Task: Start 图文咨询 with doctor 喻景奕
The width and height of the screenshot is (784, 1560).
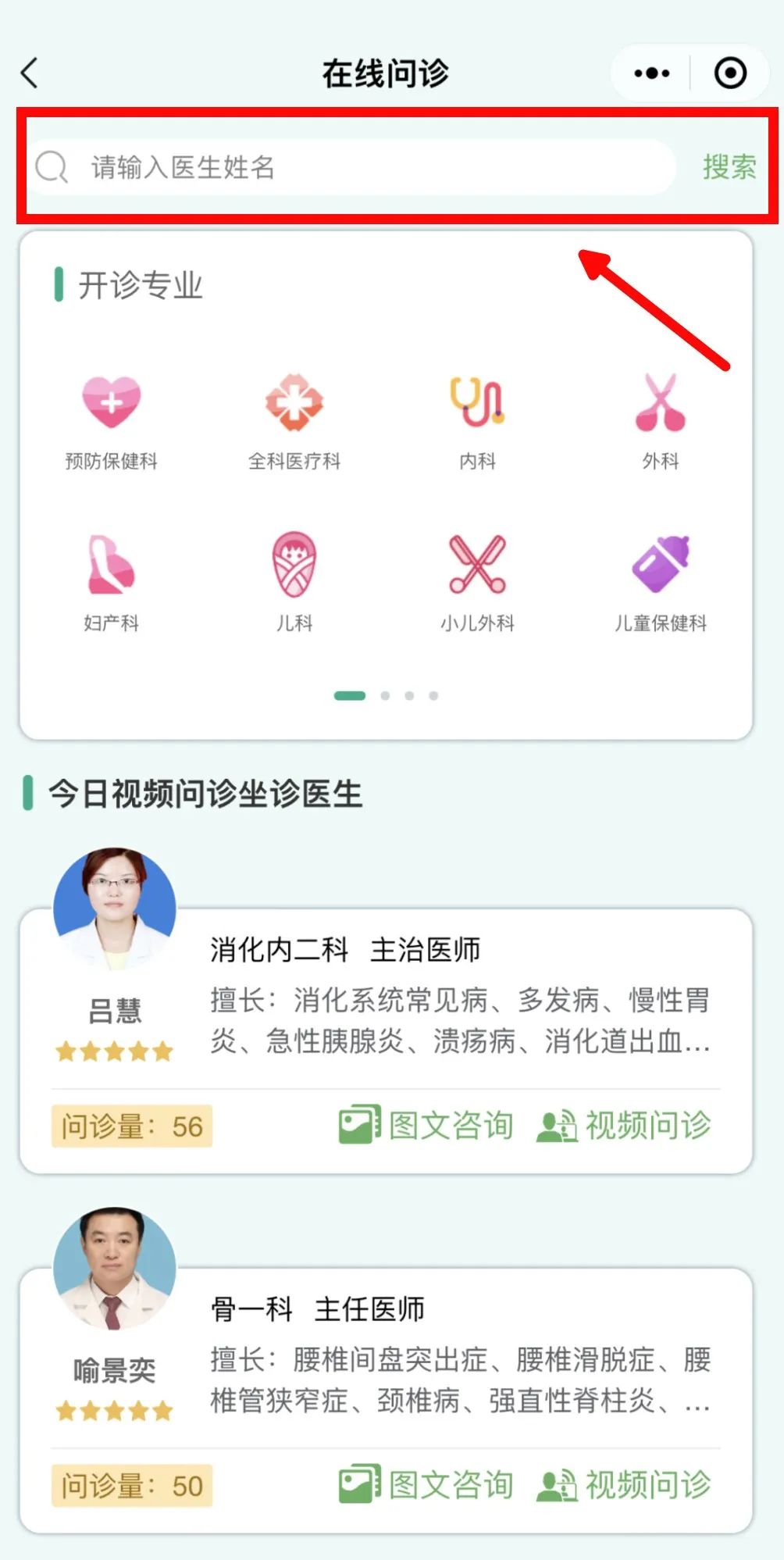Action: coord(426,1485)
